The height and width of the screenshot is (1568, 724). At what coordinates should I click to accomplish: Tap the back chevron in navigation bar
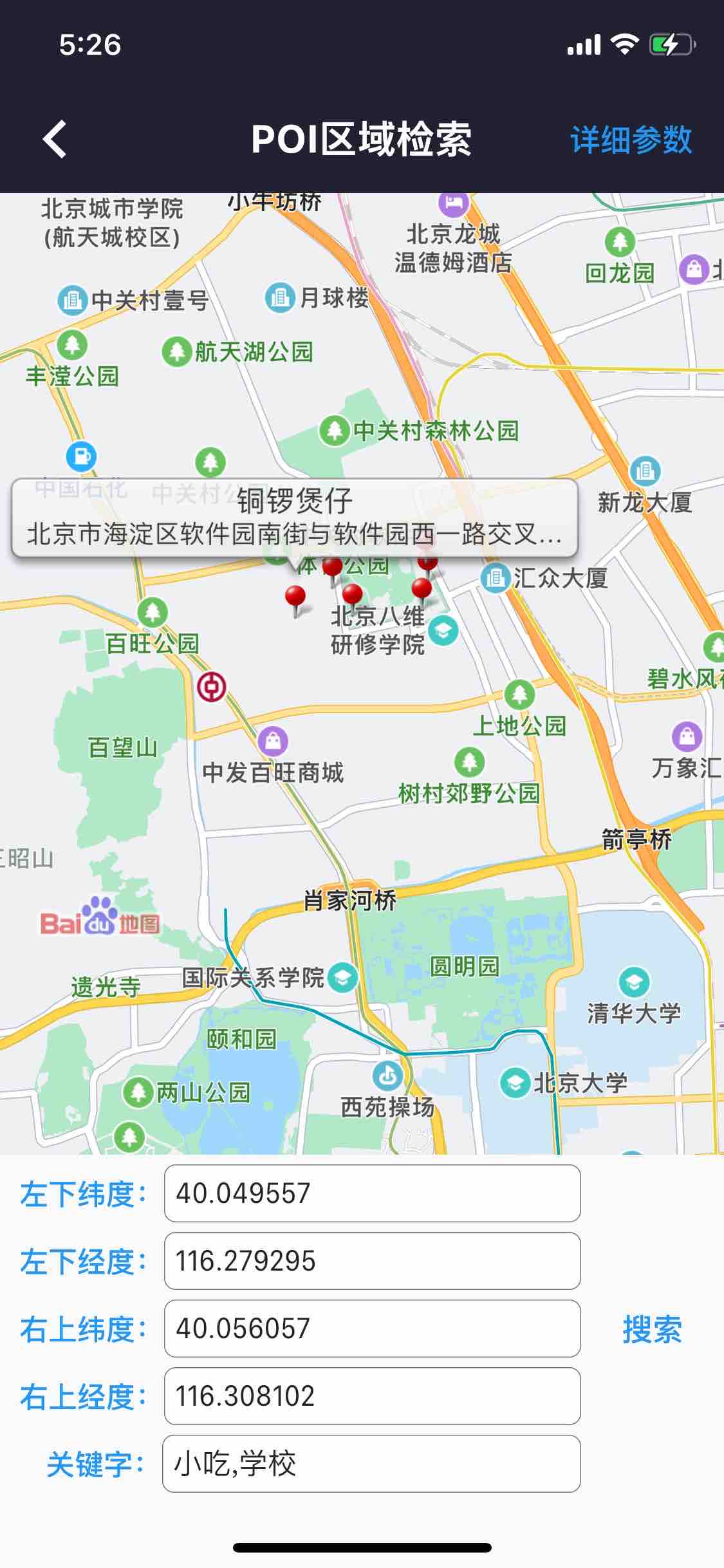tap(55, 139)
